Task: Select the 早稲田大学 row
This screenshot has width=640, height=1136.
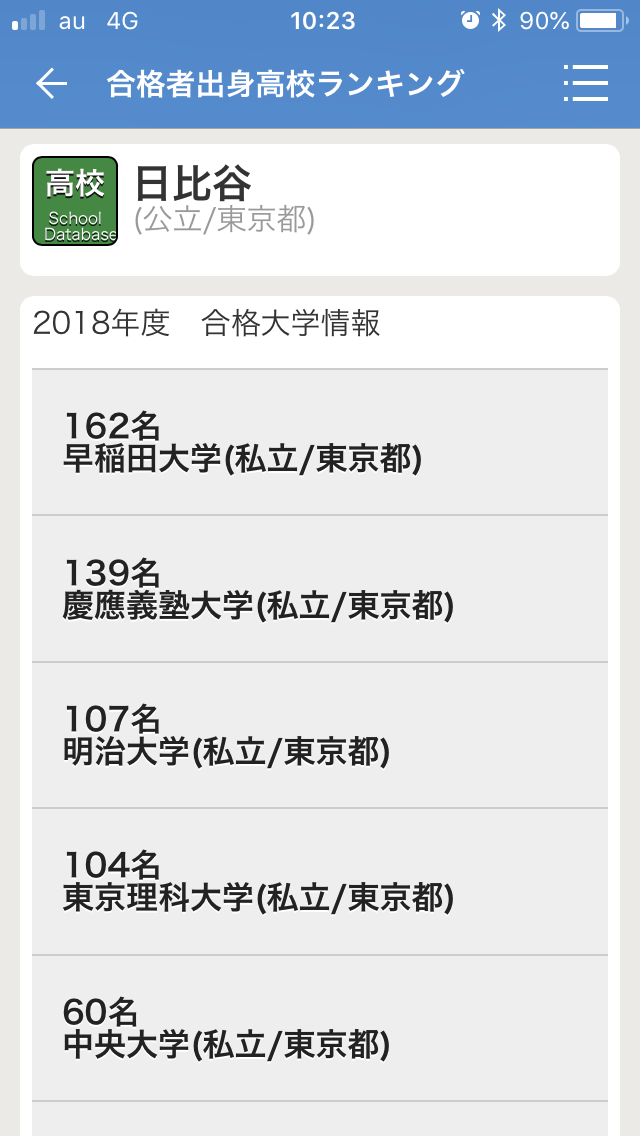Action: [319, 442]
